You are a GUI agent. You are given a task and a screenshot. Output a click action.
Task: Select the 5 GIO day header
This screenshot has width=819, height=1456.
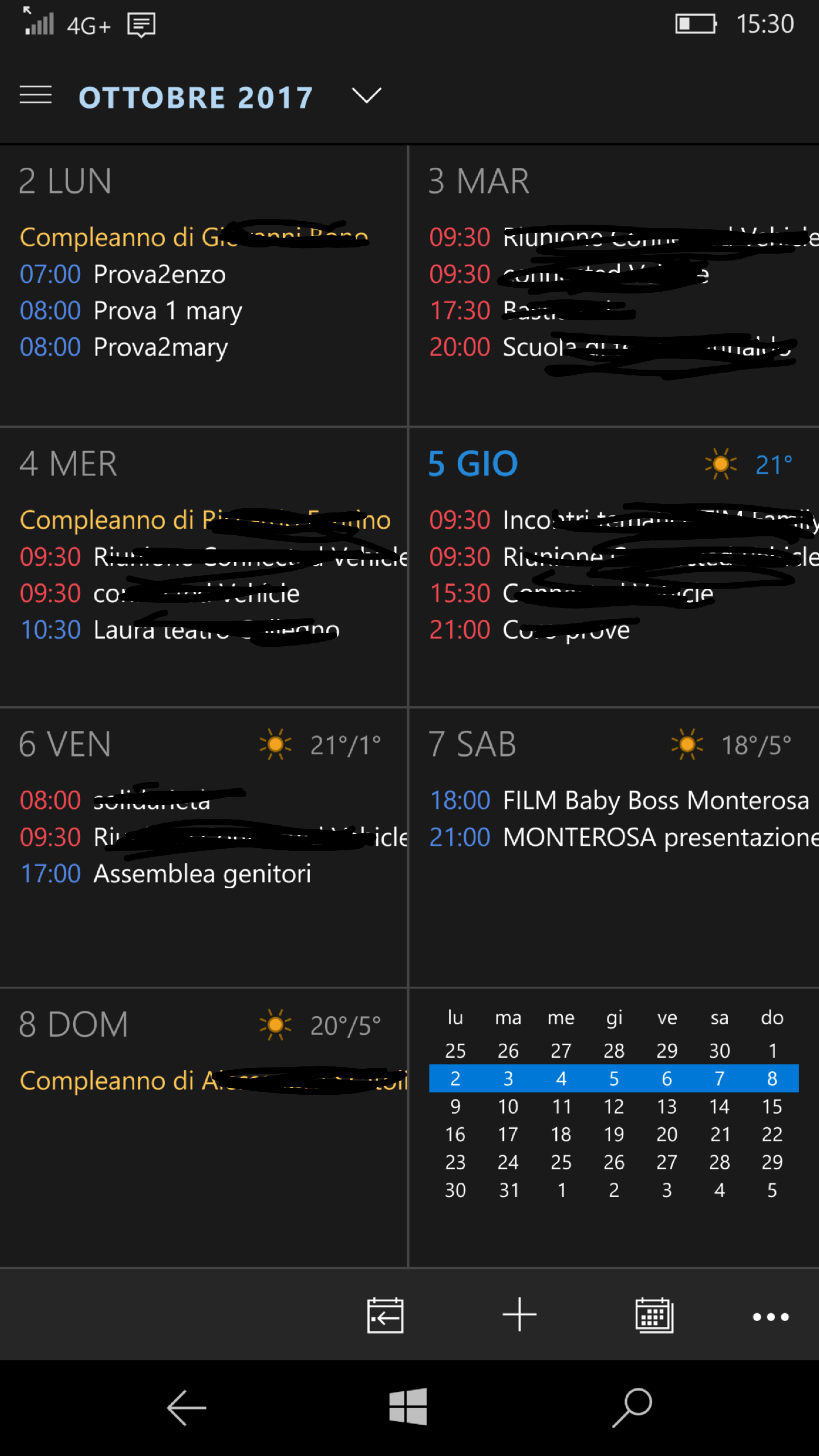pyautogui.click(x=473, y=464)
